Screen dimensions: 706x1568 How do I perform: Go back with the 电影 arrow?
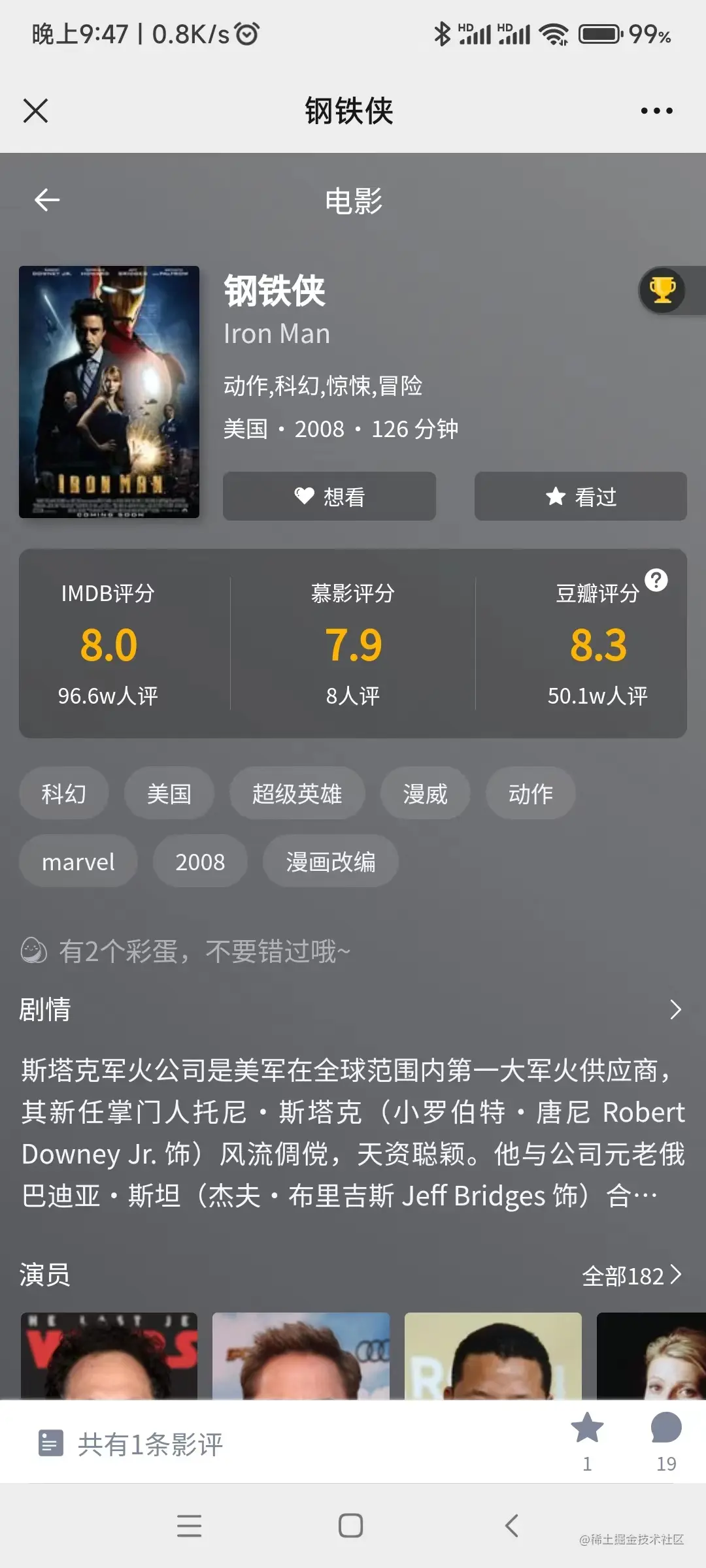pyautogui.click(x=47, y=200)
